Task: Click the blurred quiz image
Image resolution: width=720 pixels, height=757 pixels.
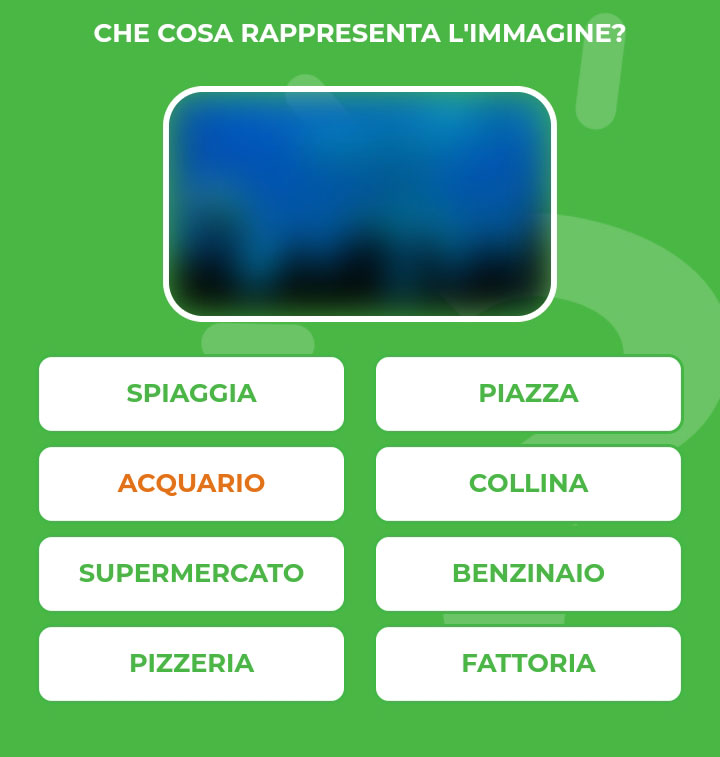Action: (x=359, y=203)
